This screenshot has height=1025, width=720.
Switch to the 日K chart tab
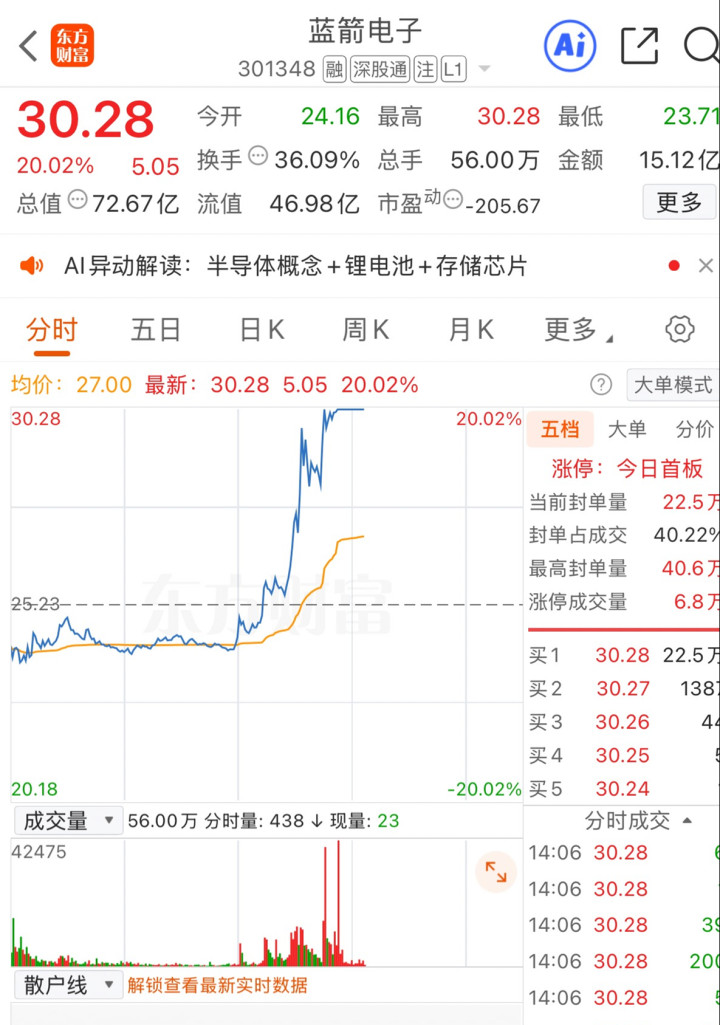click(x=262, y=330)
